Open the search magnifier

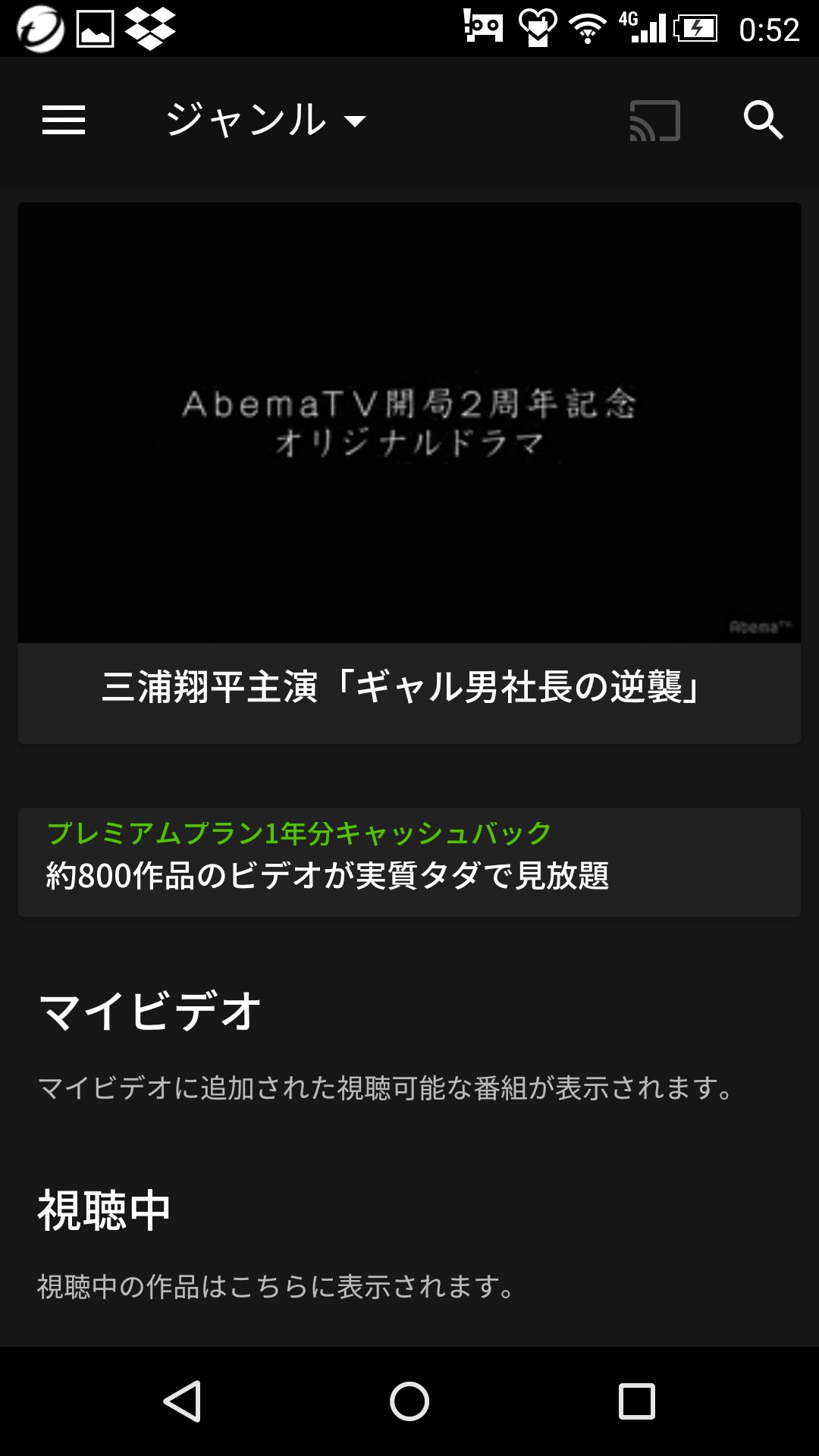pos(762,120)
